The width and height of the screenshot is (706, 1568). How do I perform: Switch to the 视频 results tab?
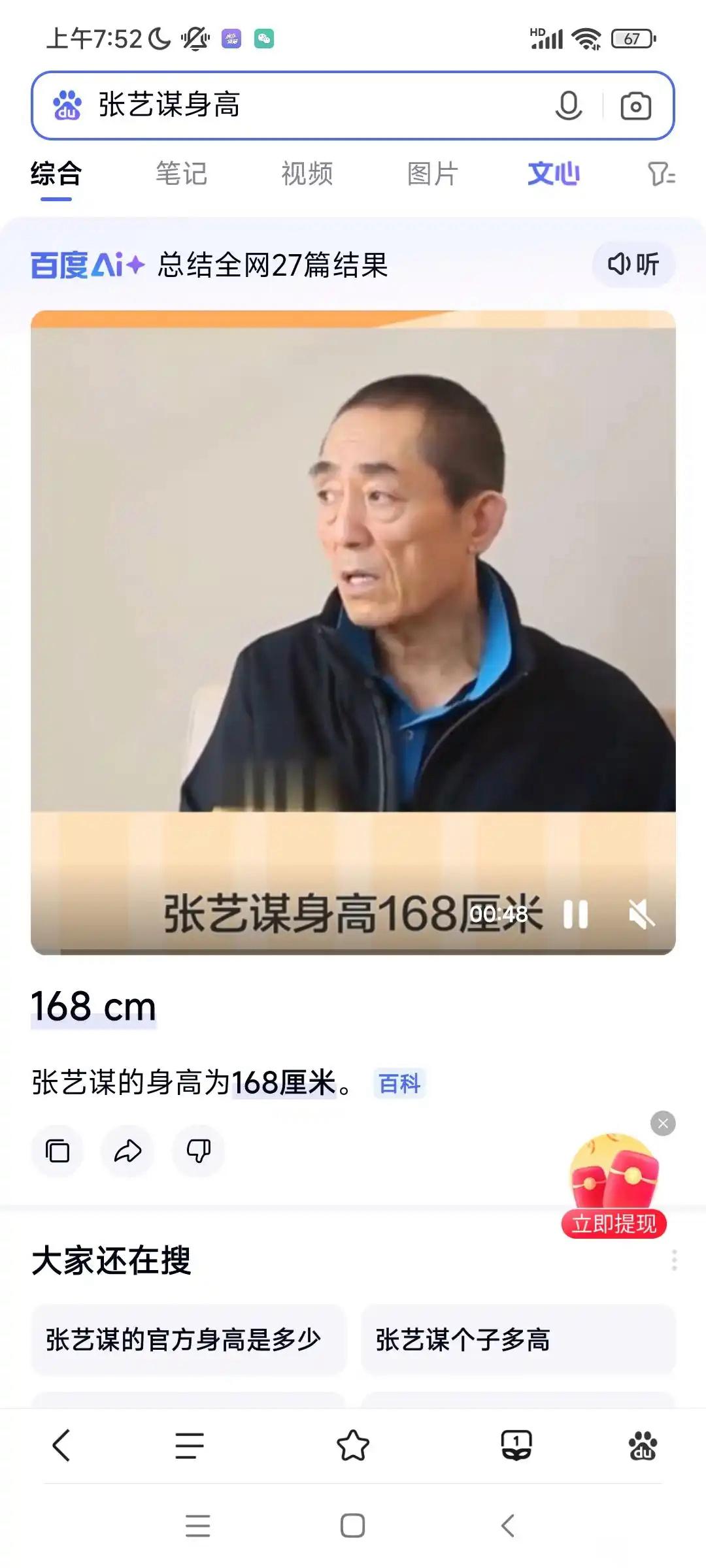pyautogui.click(x=307, y=174)
